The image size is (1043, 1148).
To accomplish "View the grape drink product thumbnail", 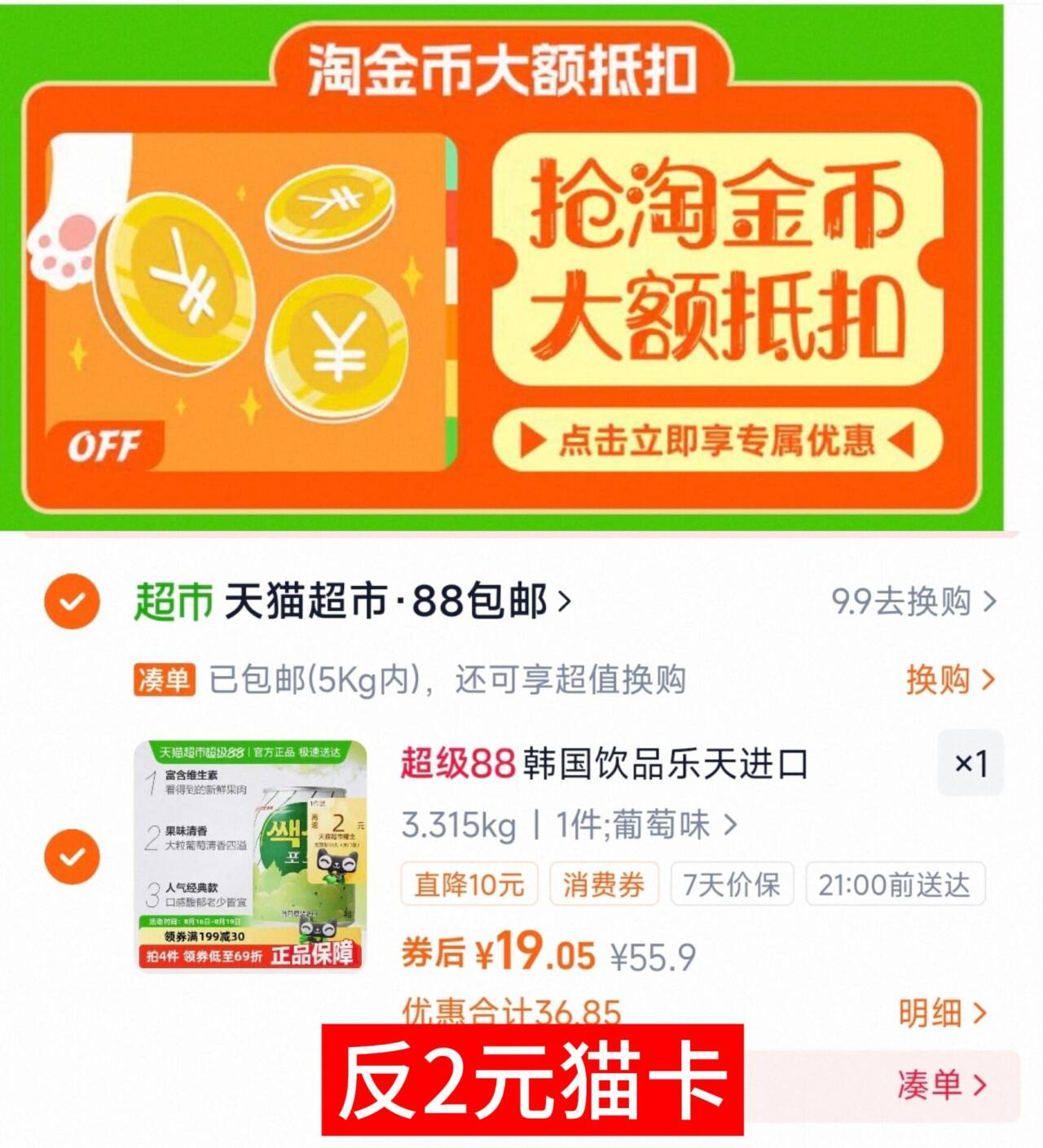I will coord(251,851).
